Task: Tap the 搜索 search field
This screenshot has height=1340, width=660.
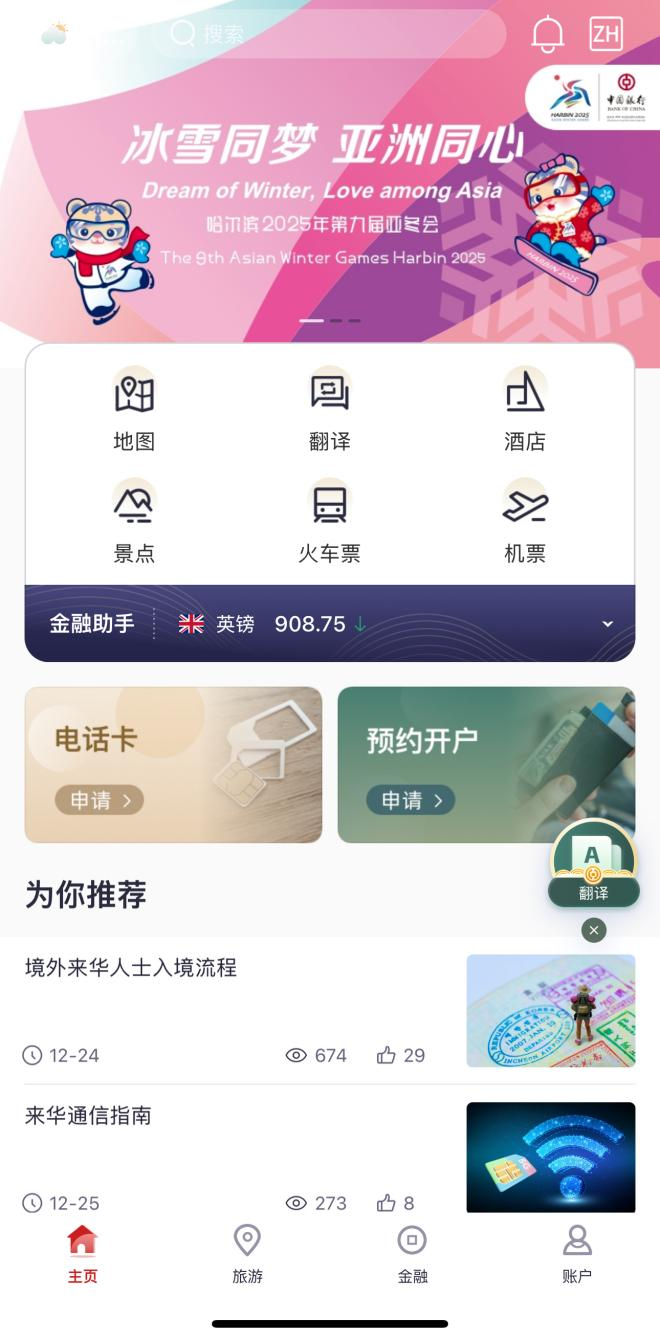Action: tap(330, 34)
